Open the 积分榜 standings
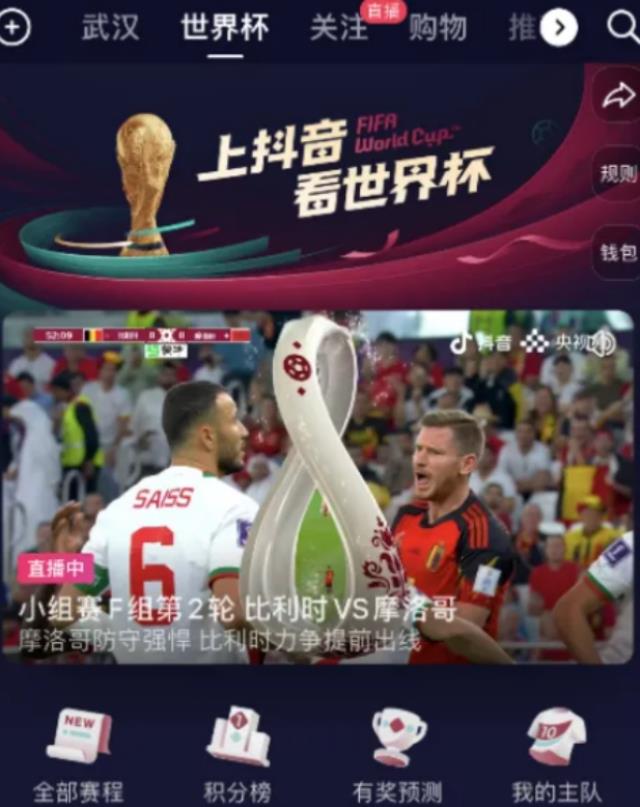The image size is (640, 807). [x=238, y=755]
